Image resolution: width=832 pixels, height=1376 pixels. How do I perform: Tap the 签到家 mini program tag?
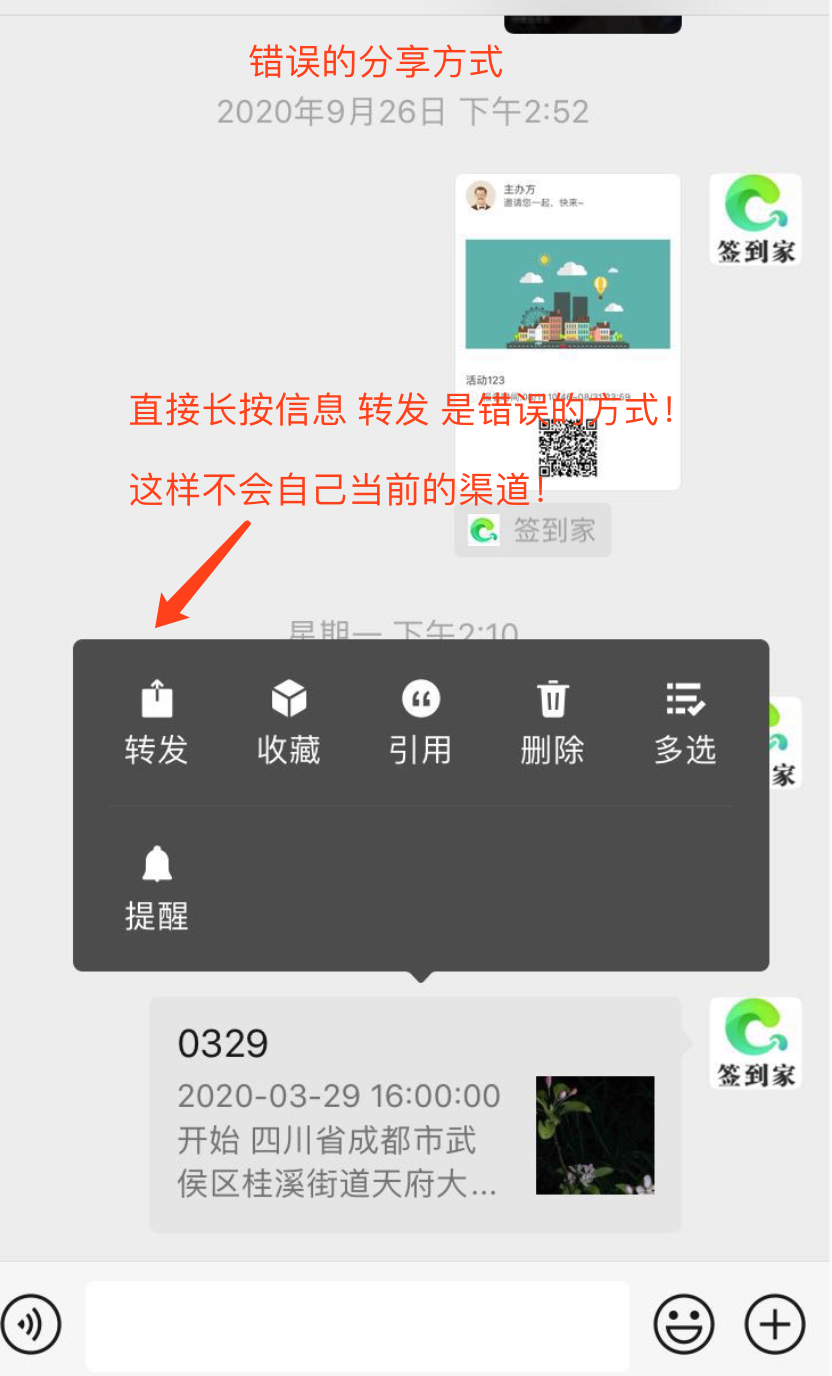click(x=532, y=530)
